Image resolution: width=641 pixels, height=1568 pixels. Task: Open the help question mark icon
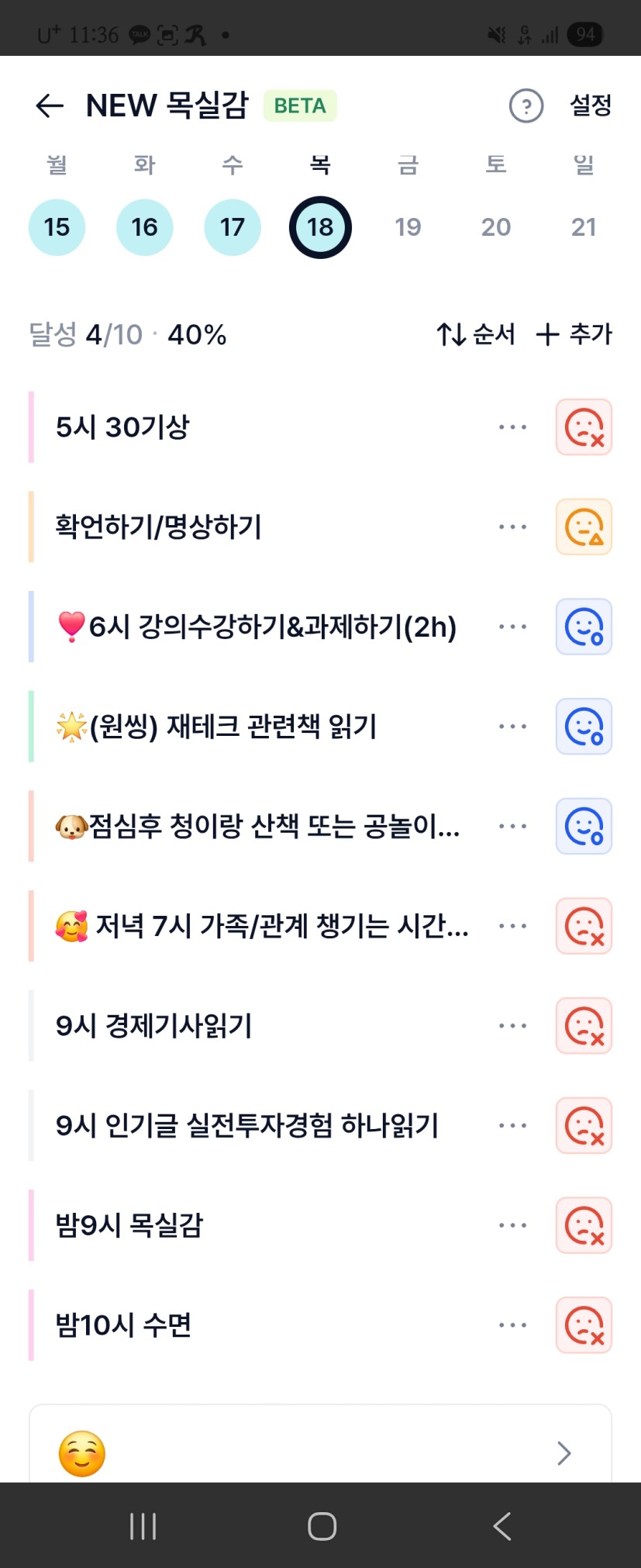click(526, 105)
